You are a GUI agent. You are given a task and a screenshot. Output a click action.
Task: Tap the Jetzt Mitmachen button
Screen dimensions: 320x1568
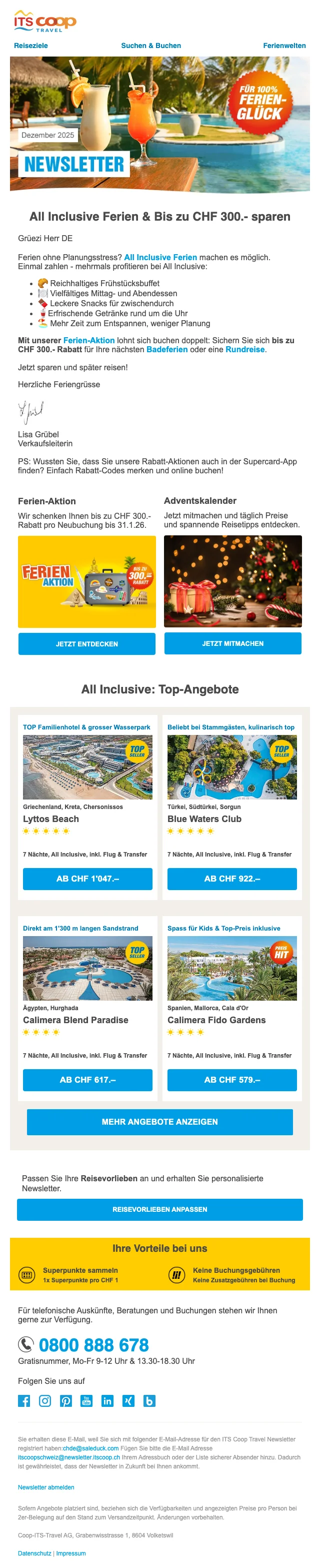tap(232, 643)
